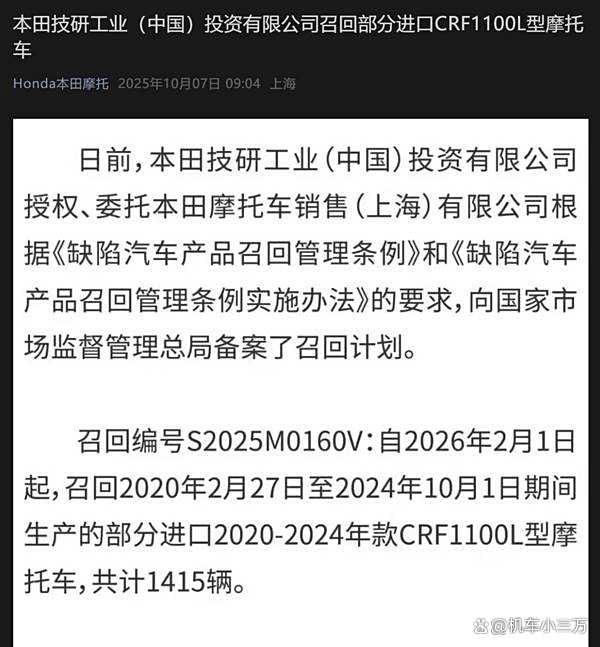Screen dimensions: 600x647
Task: Open the Honda本田摩托 account page
Action: coord(60,84)
